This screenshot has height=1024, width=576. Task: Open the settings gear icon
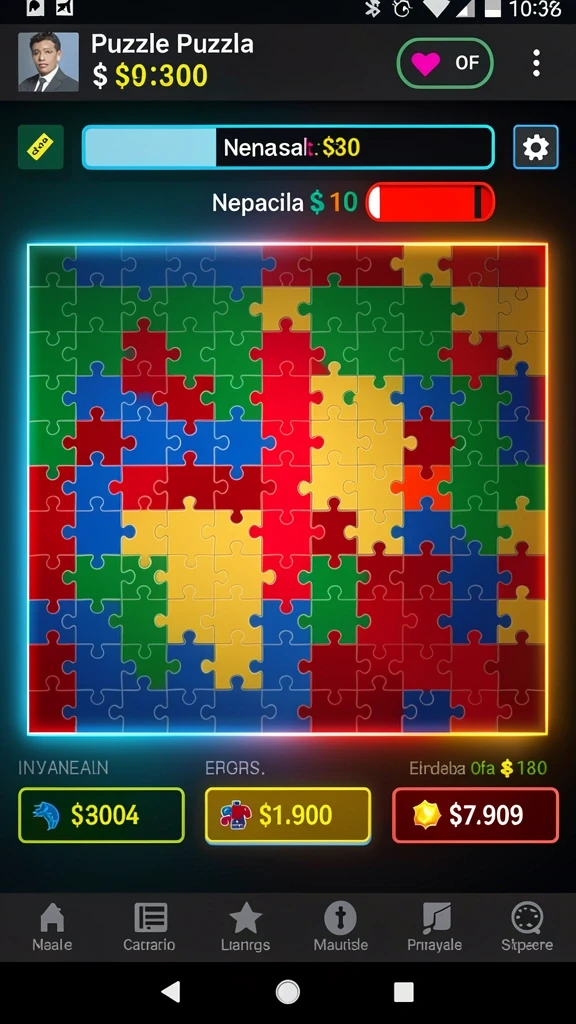(x=536, y=148)
